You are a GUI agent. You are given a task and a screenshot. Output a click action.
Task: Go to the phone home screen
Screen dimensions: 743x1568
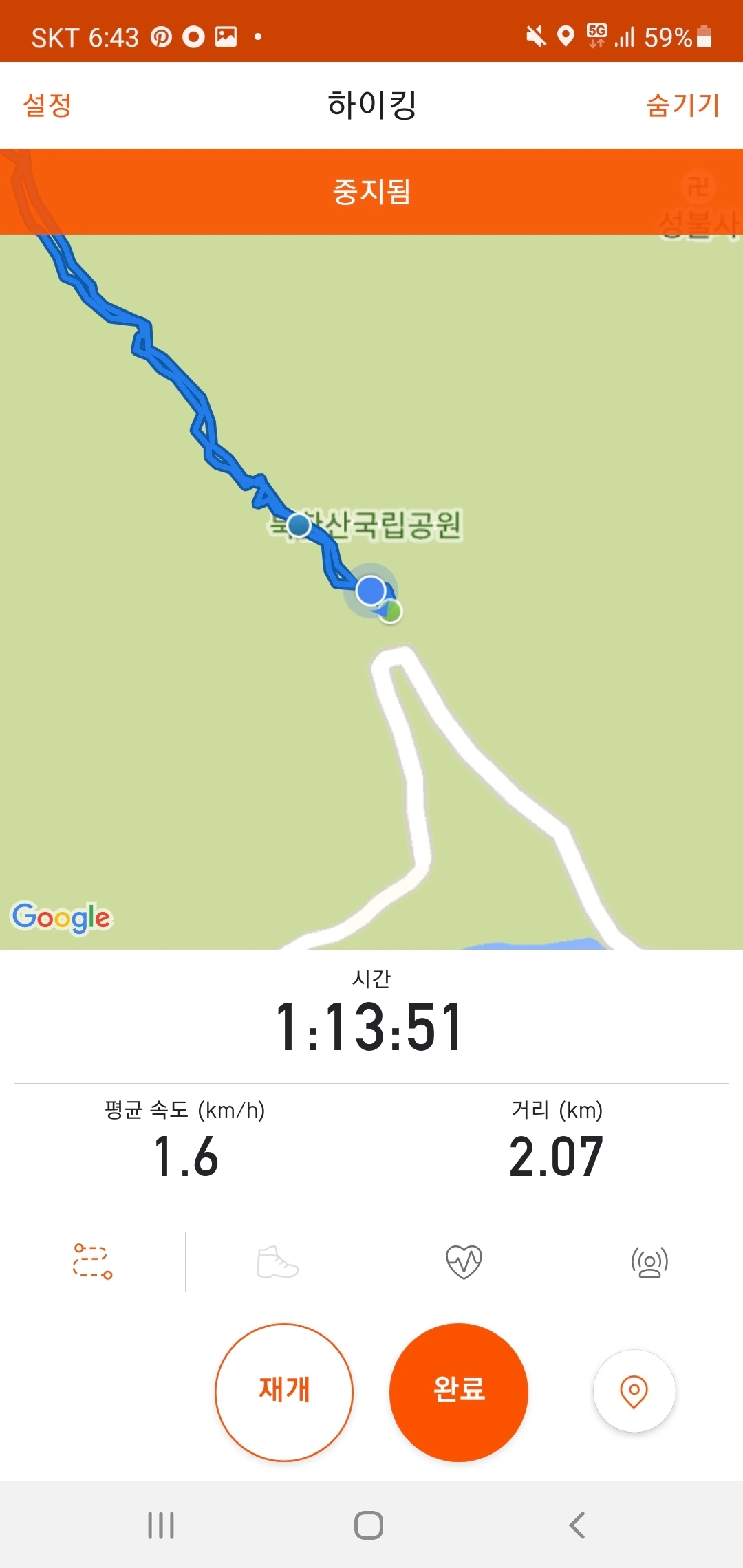coord(369,1525)
